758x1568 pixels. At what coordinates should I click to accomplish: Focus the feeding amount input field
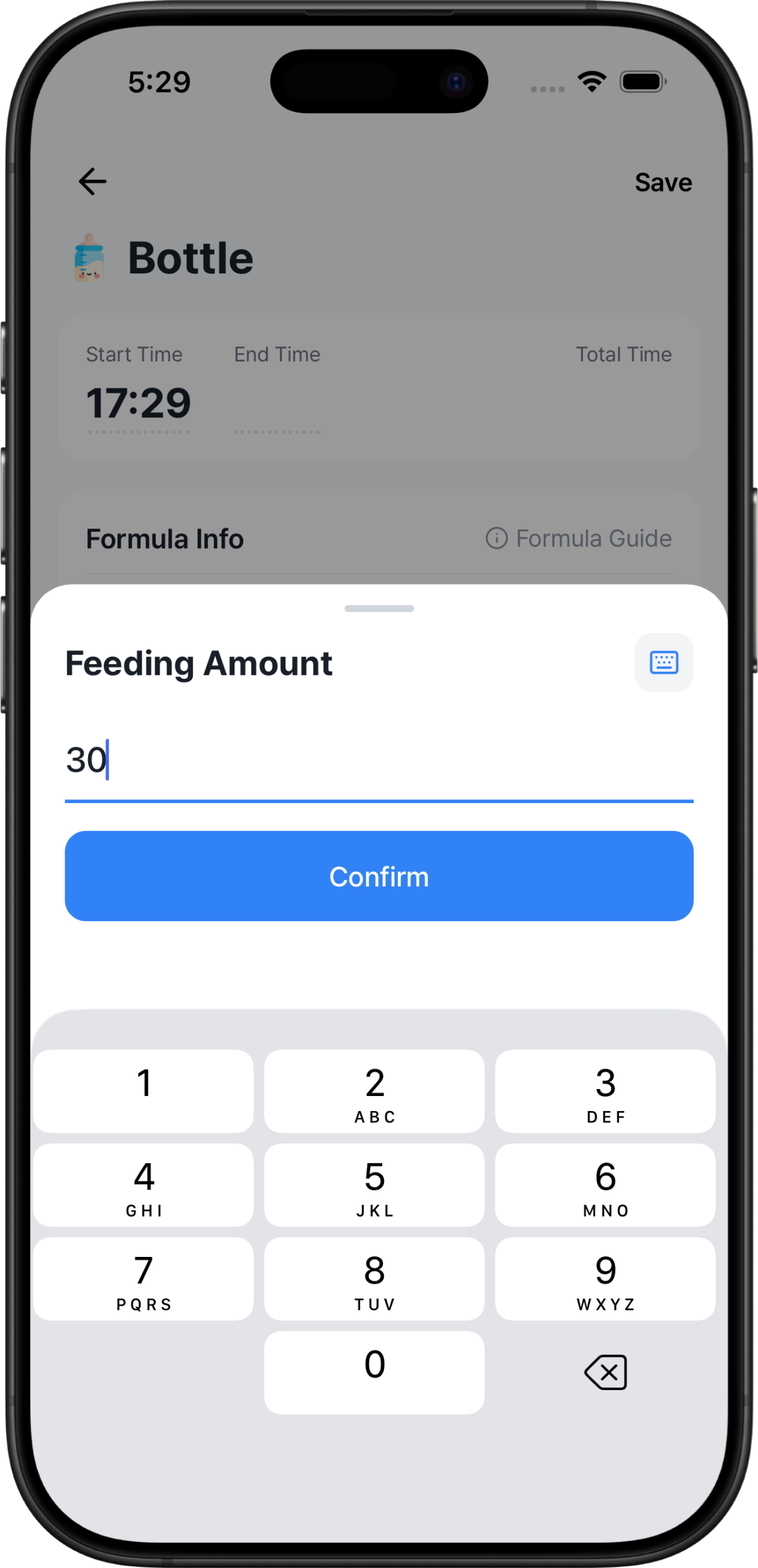point(379,760)
